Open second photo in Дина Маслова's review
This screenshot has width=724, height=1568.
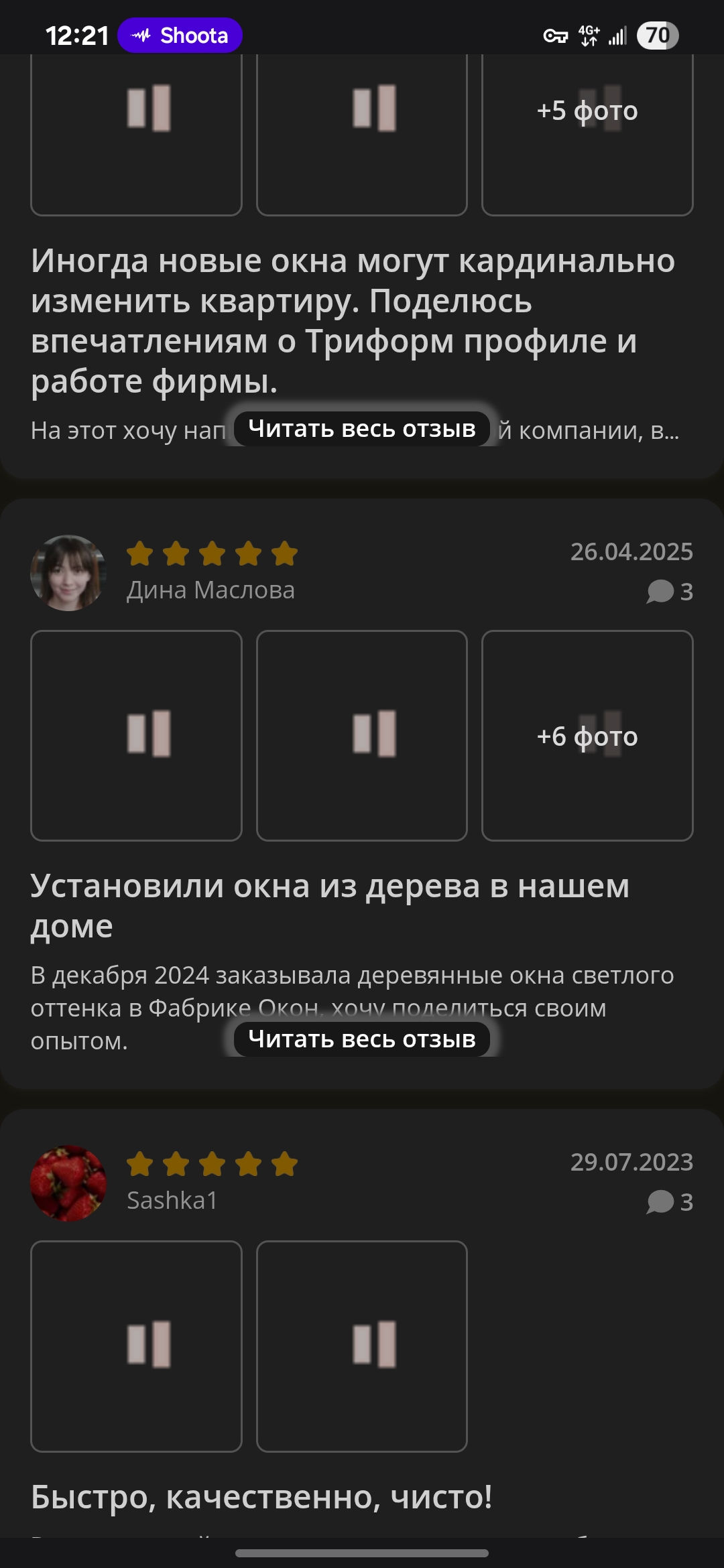[362, 735]
